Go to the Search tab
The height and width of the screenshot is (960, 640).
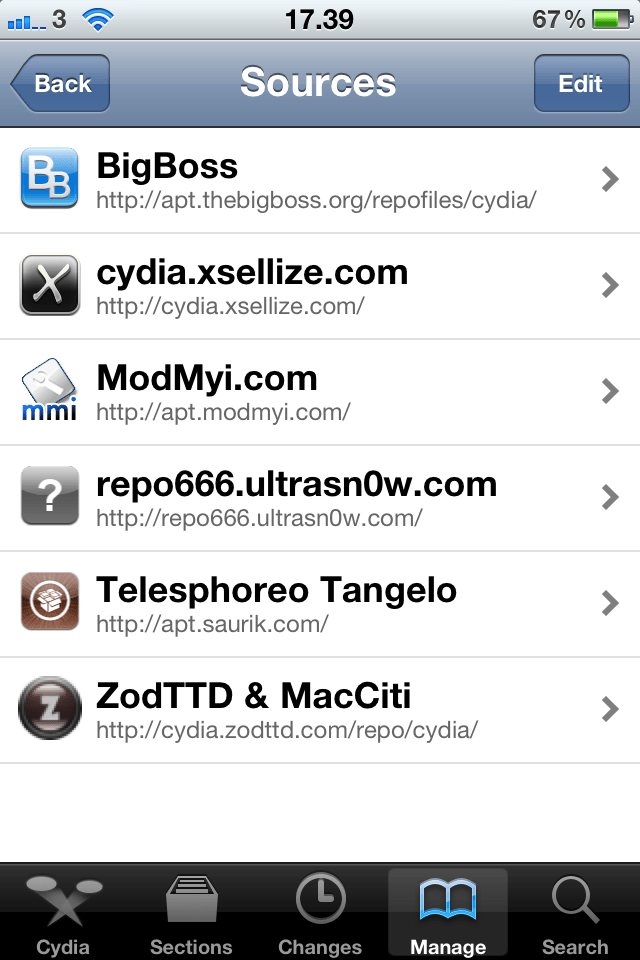575,914
